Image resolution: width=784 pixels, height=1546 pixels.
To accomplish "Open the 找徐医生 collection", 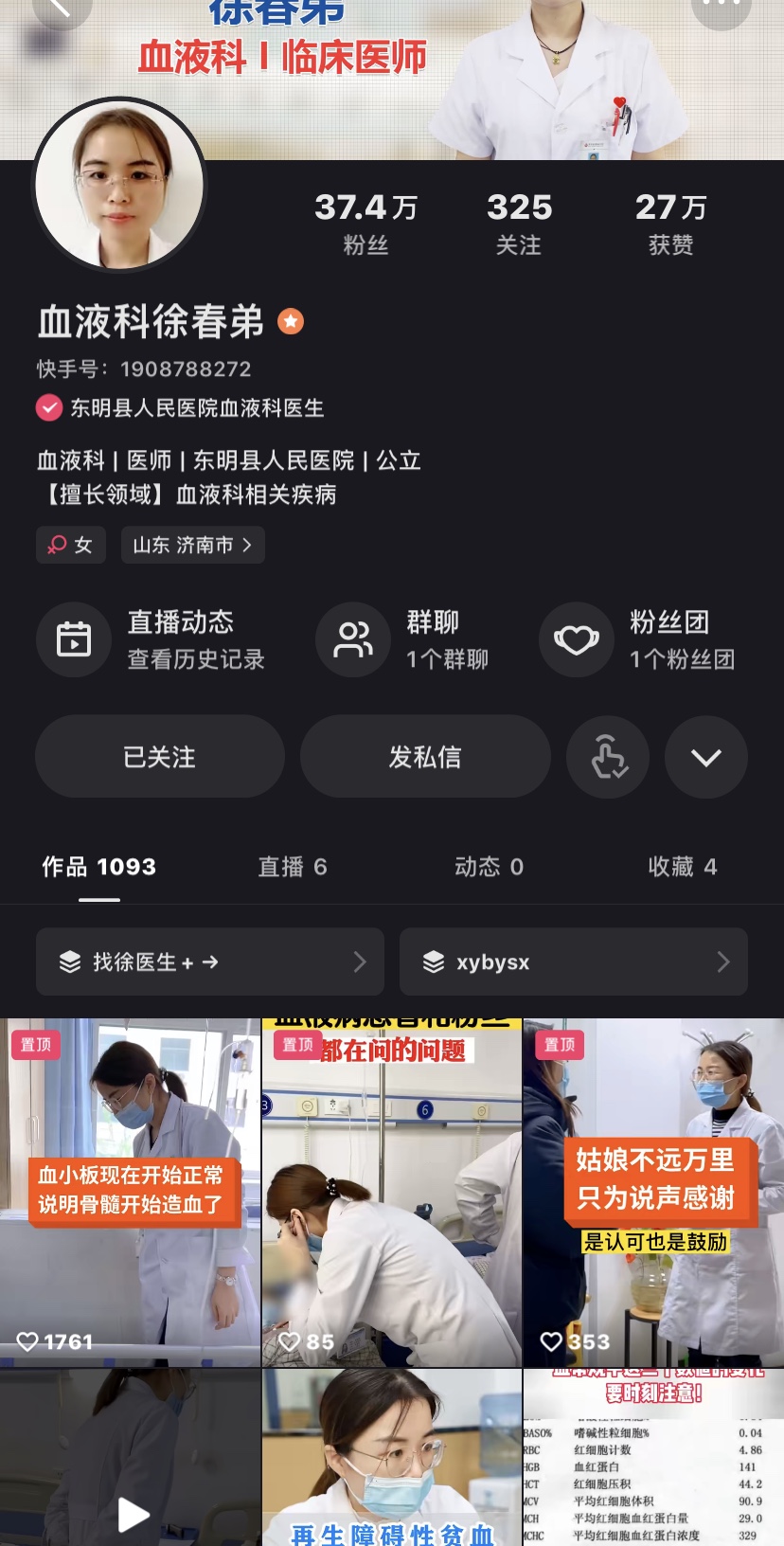I will tap(210, 962).
